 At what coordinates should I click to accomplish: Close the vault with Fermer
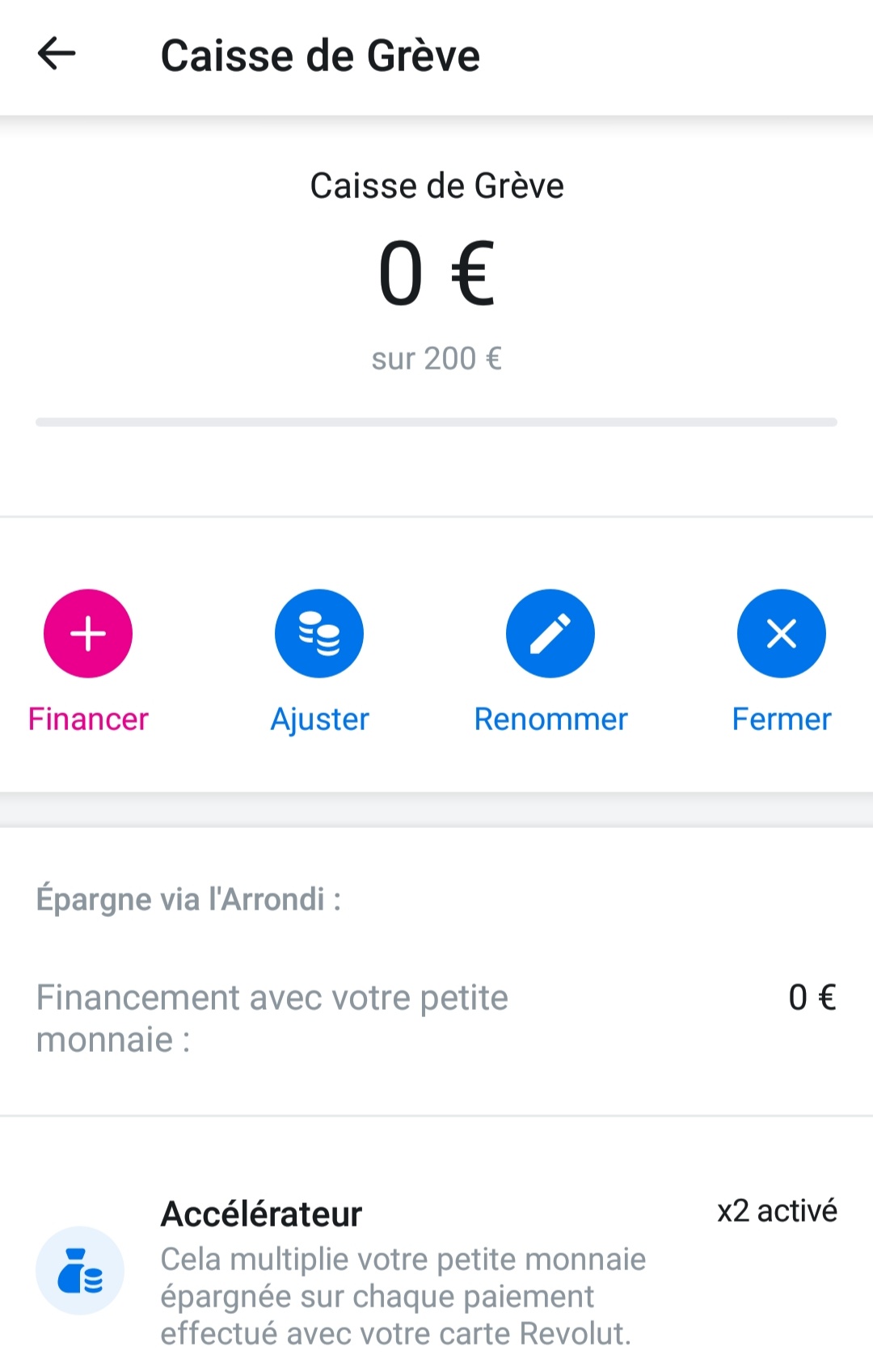781,635
